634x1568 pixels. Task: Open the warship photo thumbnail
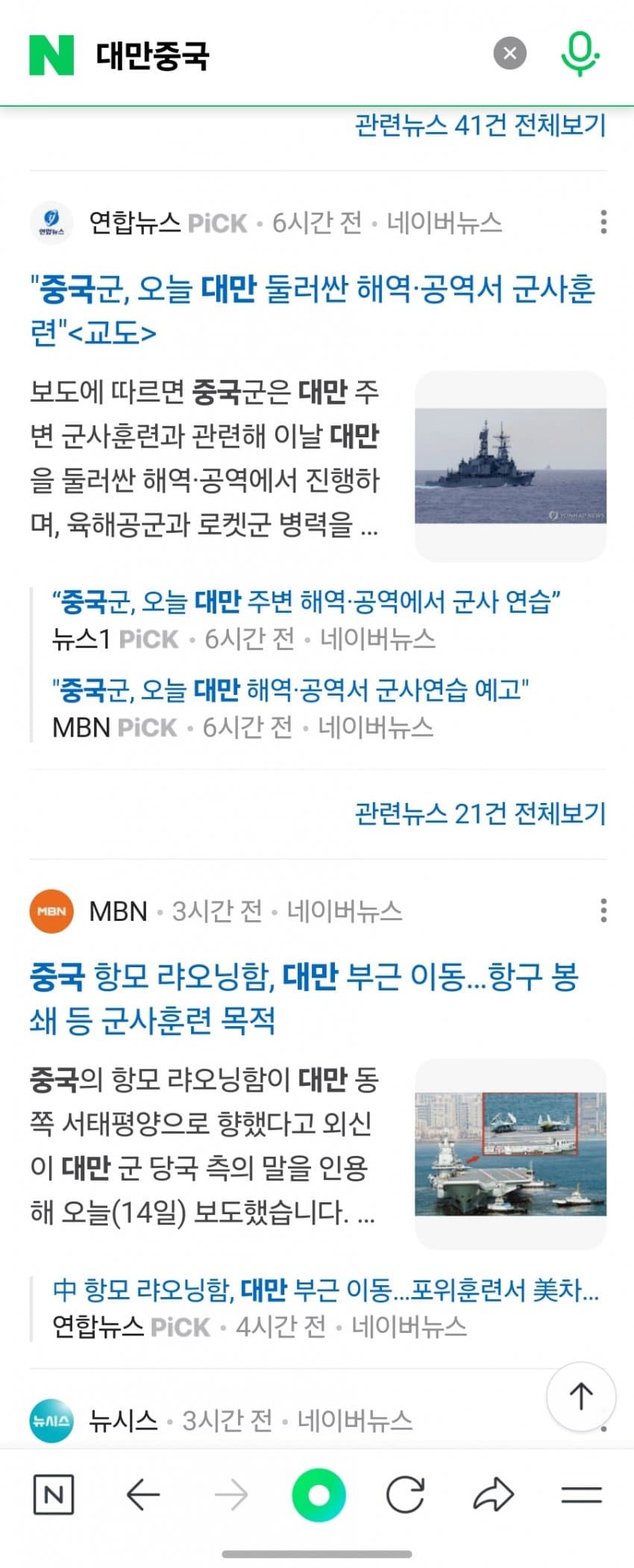[x=510, y=466]
